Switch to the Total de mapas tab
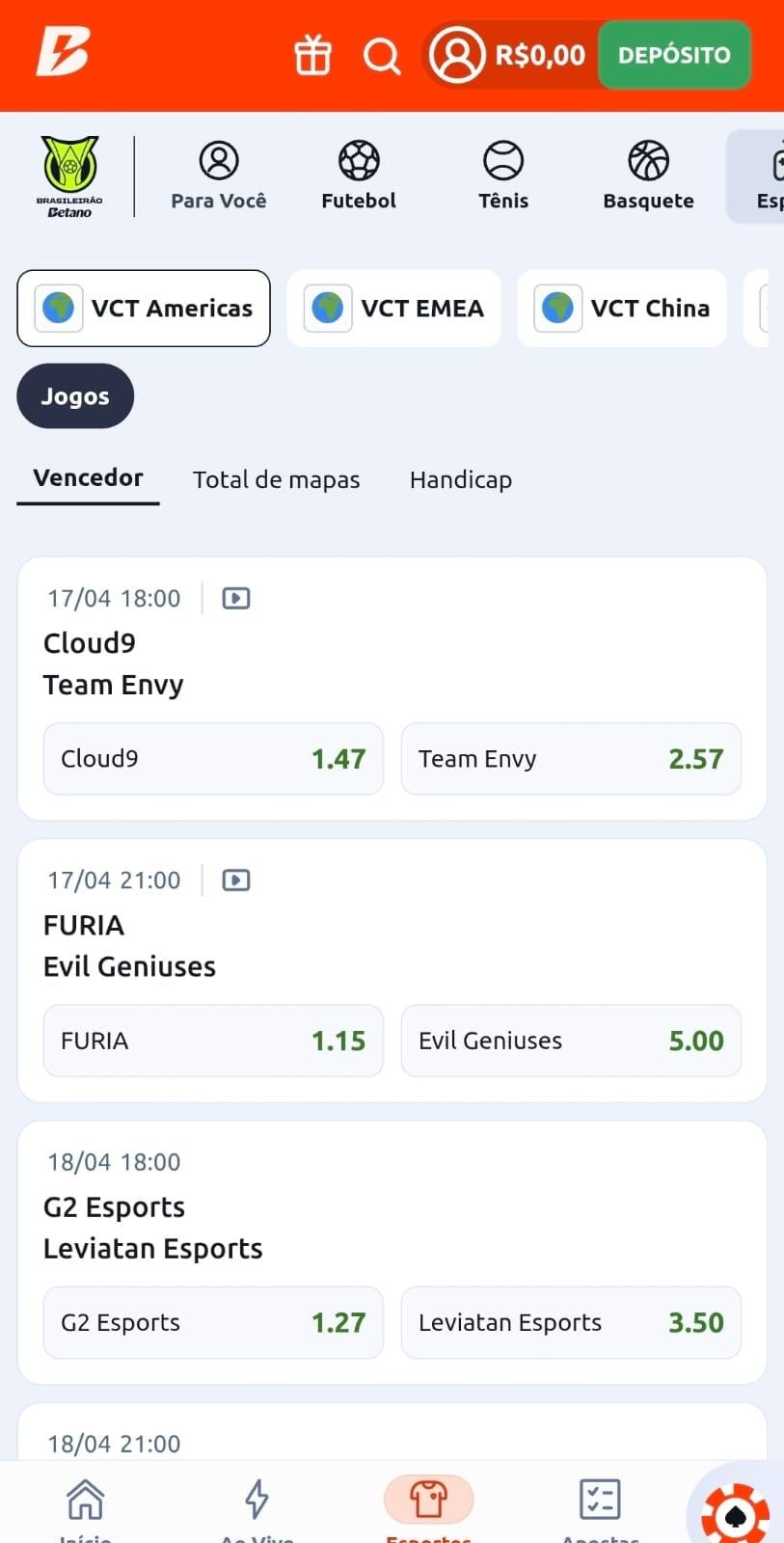The width and height of the screenshot is (784, 1543). (x=277, y=479)
